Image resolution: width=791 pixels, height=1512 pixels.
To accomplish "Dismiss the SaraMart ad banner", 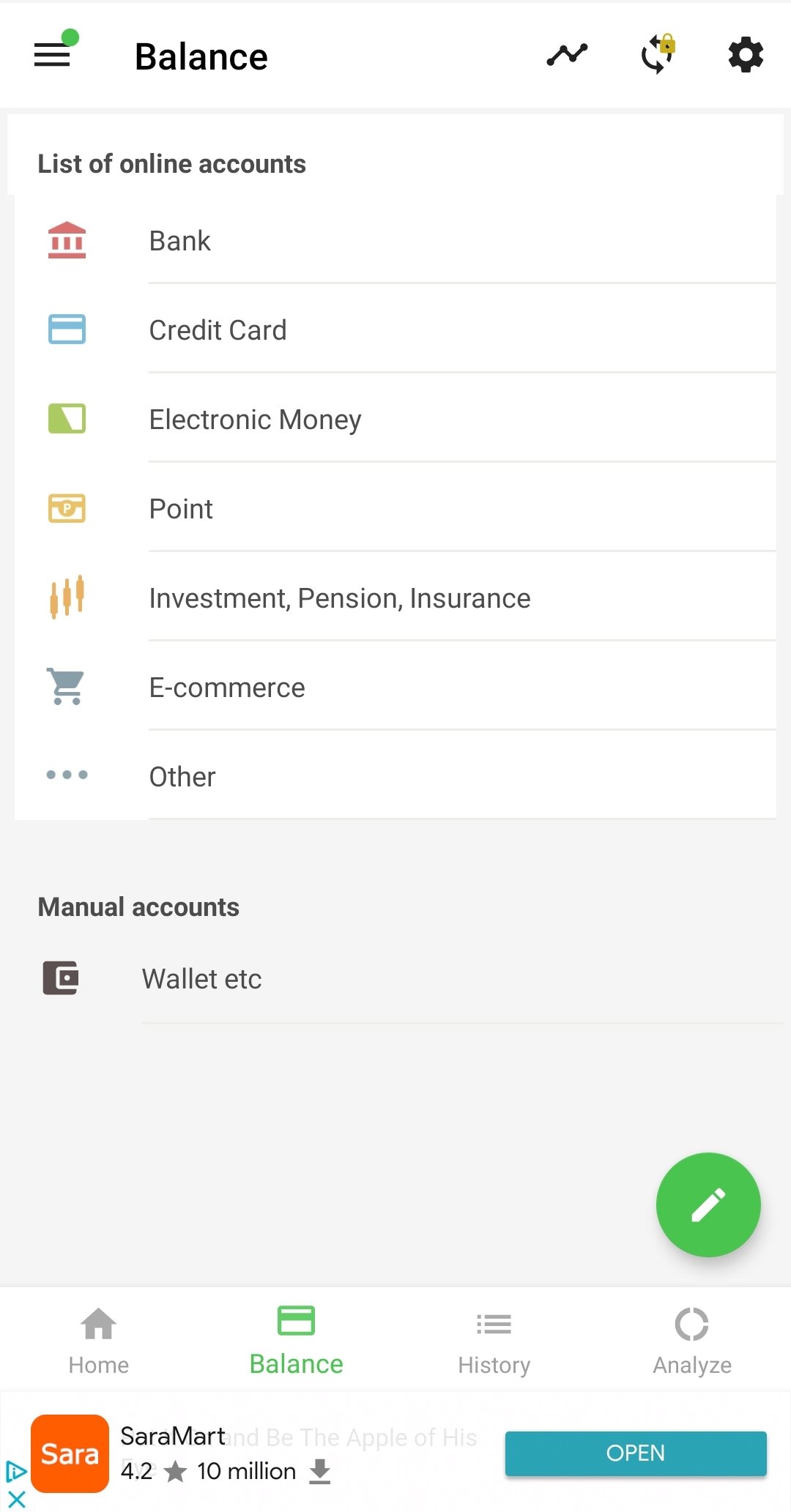I will (x=16, y=1500).
